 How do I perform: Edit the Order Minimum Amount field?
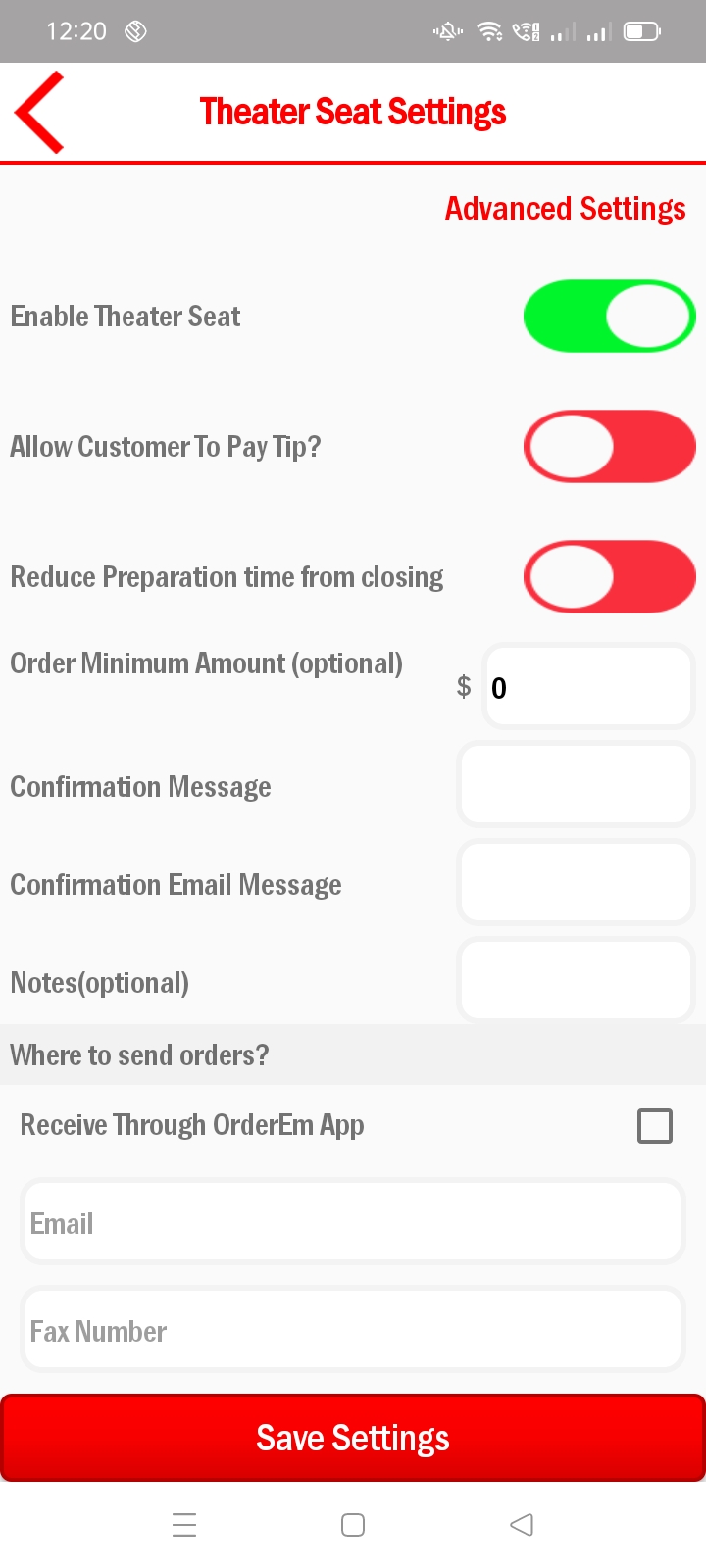588,687
